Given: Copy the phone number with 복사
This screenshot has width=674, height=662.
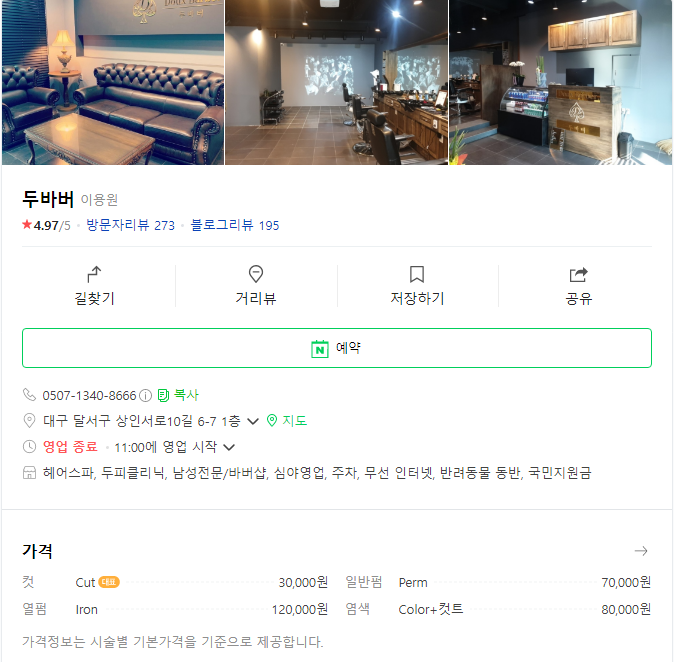Looking at the screenshot, I should pyautogui.click(x=178, y=395).
